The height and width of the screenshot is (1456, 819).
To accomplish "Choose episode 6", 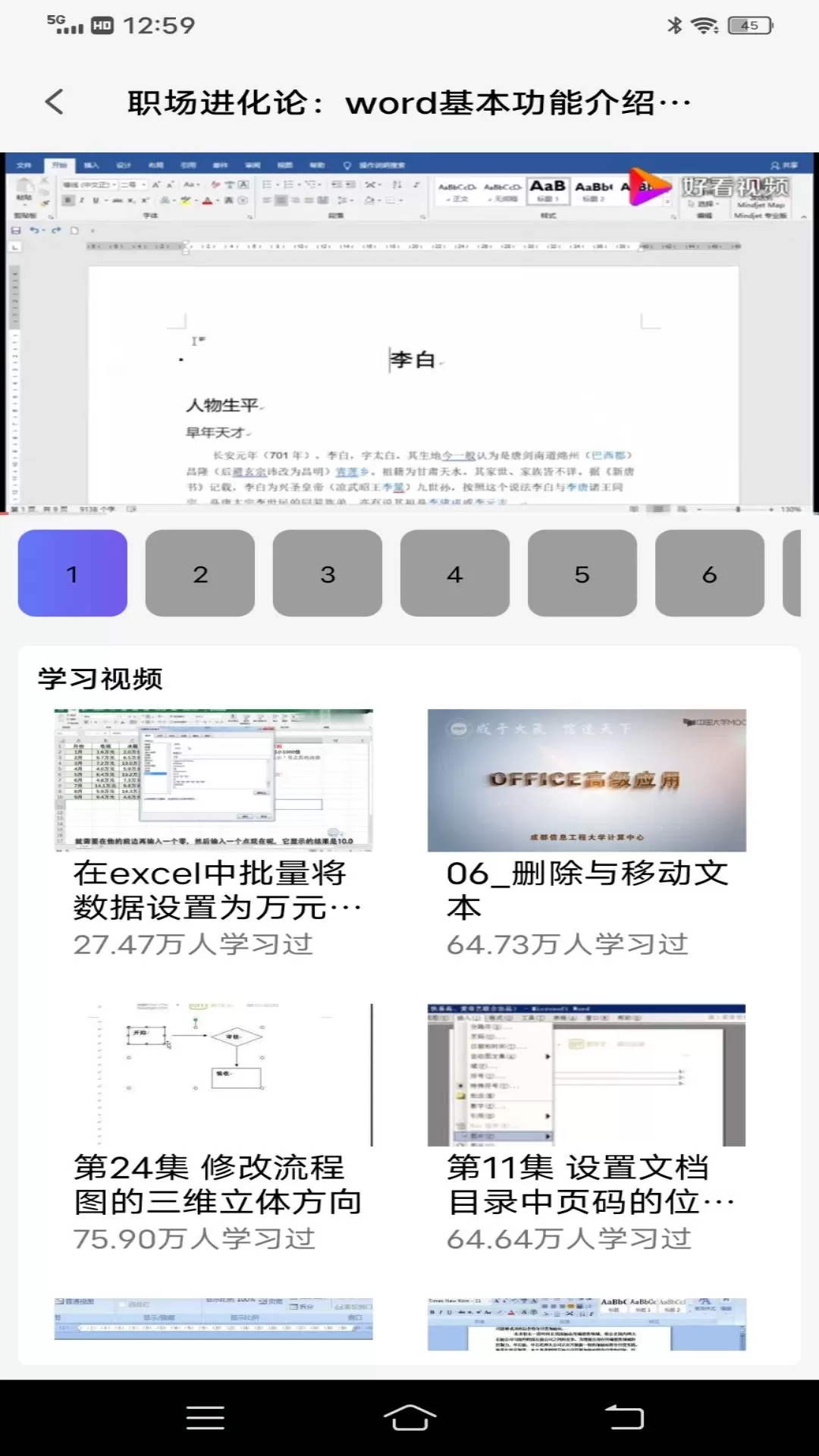I will pyautogui.click(x=710, y=573).
